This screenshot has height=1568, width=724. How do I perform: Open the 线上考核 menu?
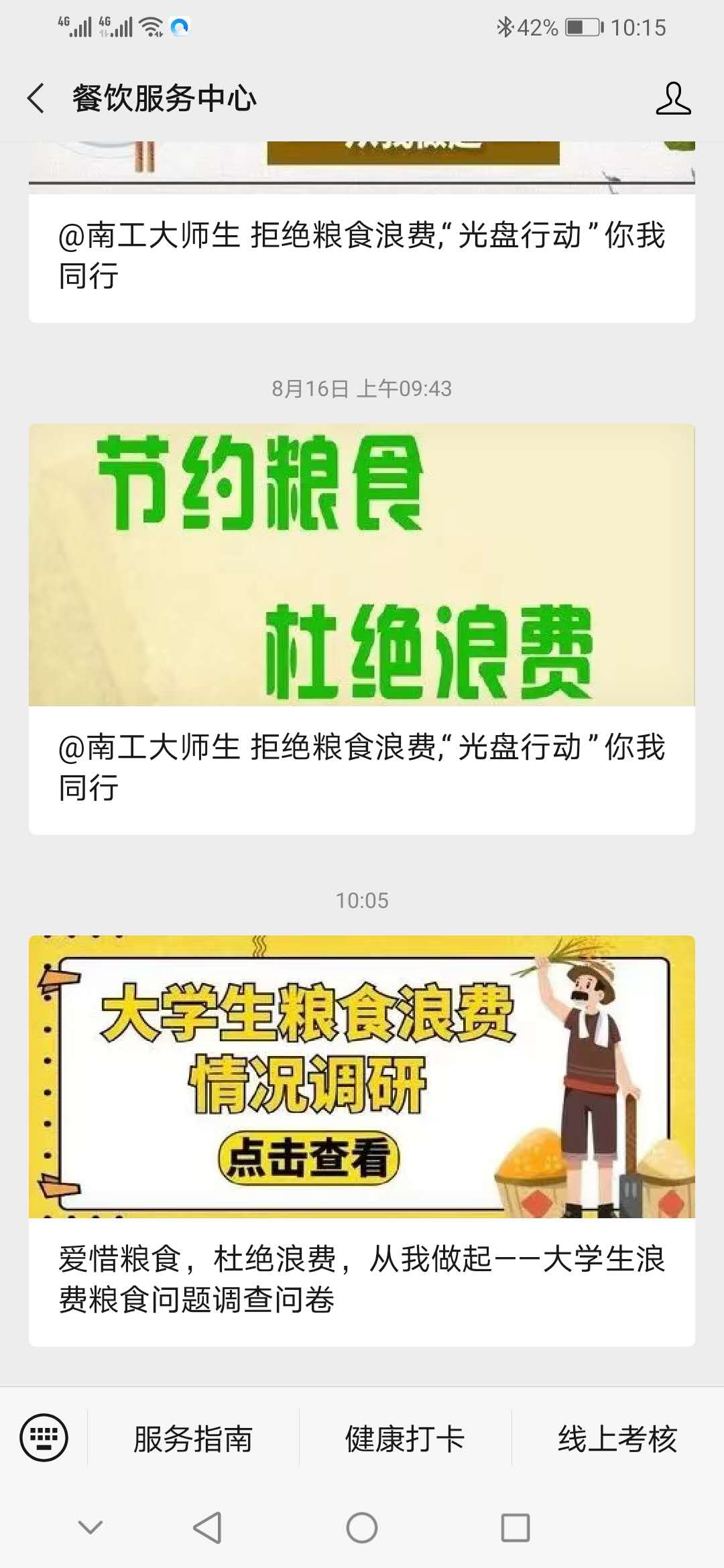(617, 1439)
